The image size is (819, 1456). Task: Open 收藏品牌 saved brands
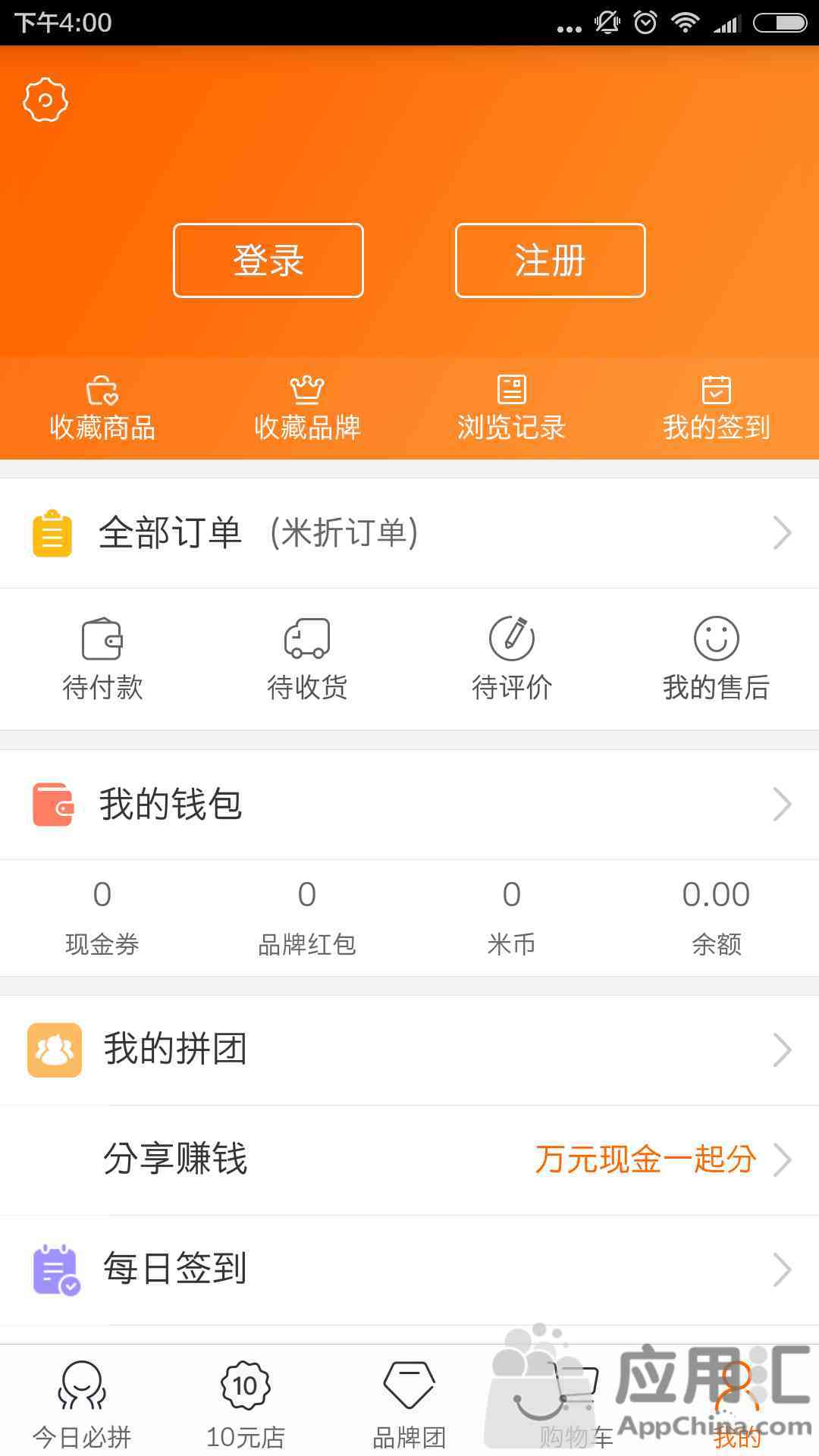(307, 408)
